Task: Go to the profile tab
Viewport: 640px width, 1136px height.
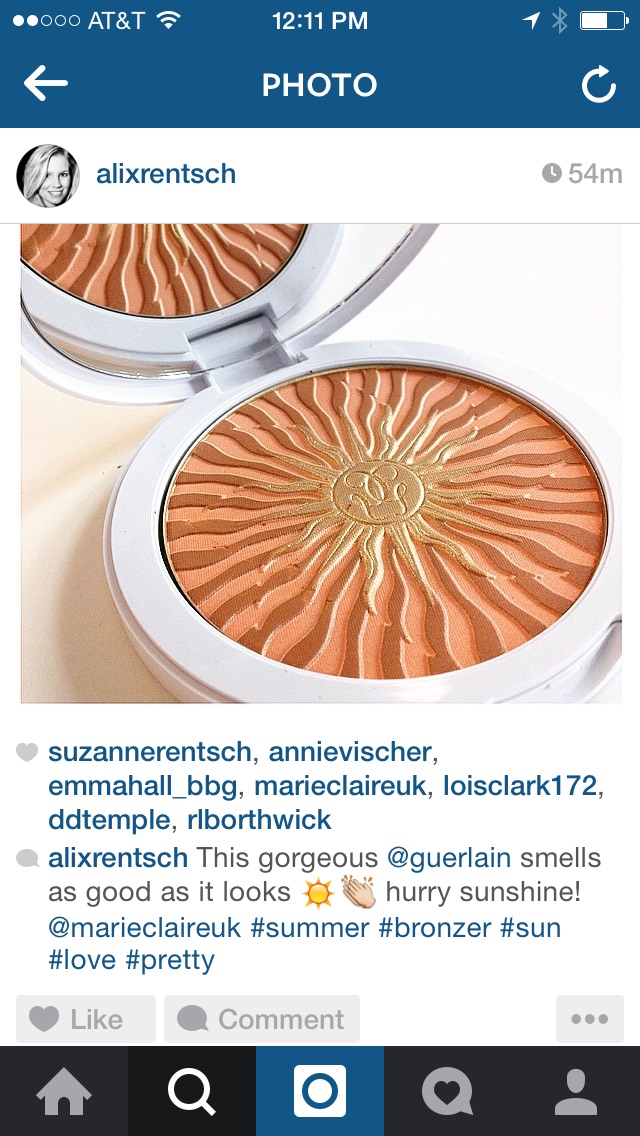Action: [x=576, y=1091]
